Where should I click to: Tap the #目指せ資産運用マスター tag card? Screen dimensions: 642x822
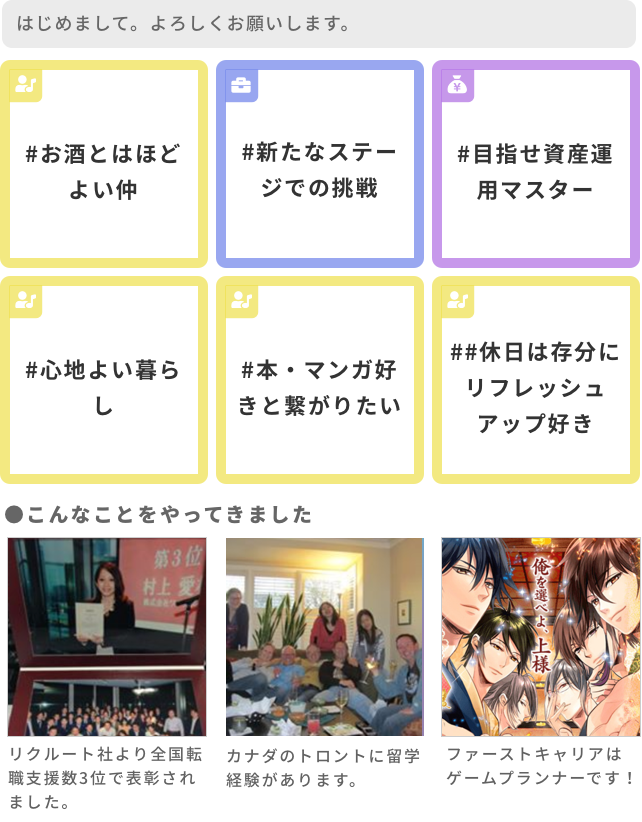click(x=535, y=165)
